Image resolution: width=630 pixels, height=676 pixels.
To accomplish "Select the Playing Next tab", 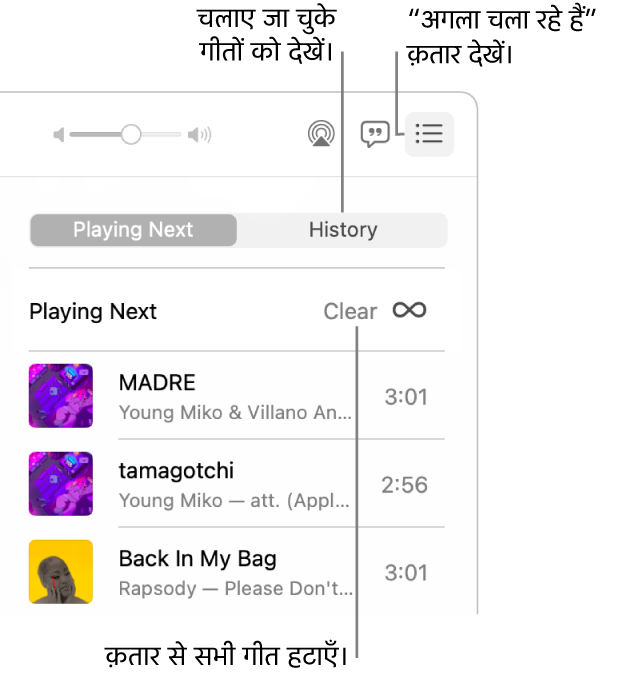I will point(133,230).
